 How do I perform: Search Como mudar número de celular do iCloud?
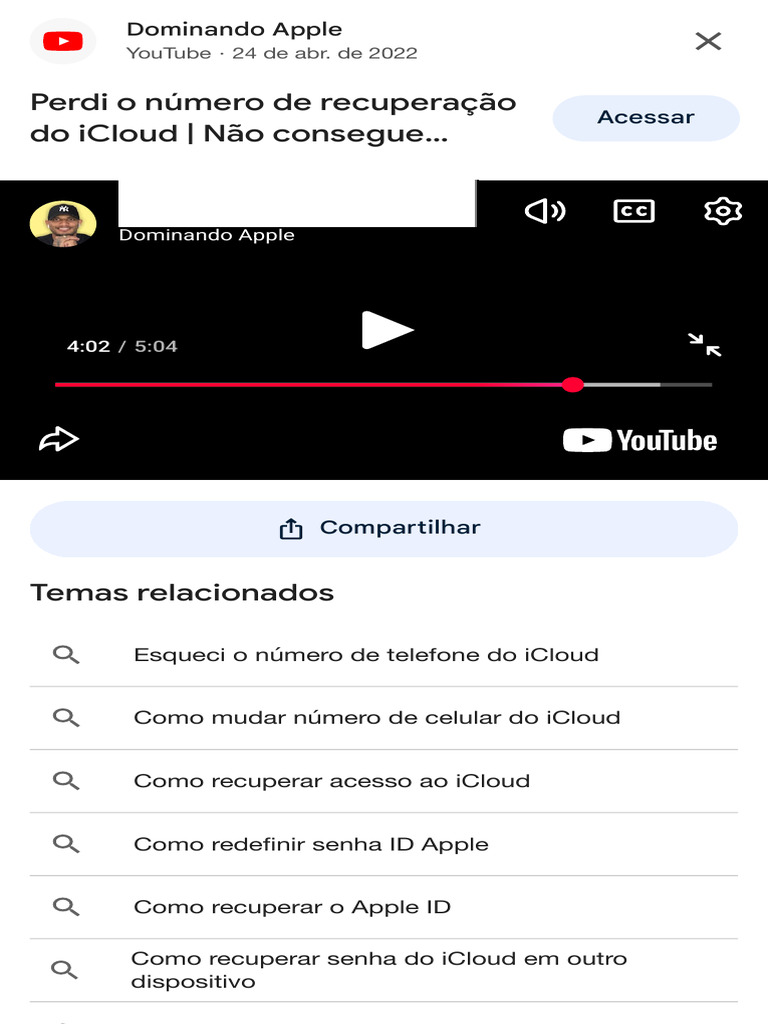click(x=384, y=718)
